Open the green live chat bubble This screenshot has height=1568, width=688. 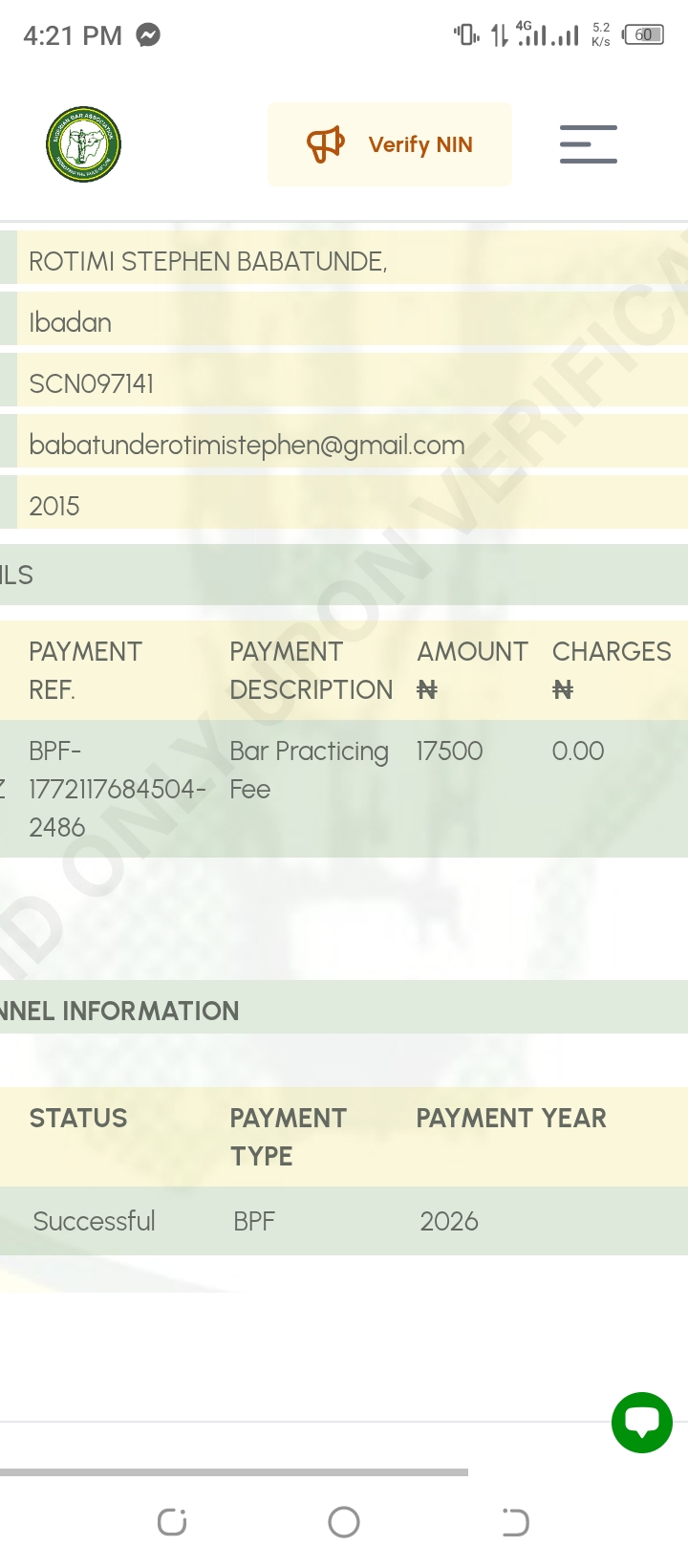click(641, 1422)
